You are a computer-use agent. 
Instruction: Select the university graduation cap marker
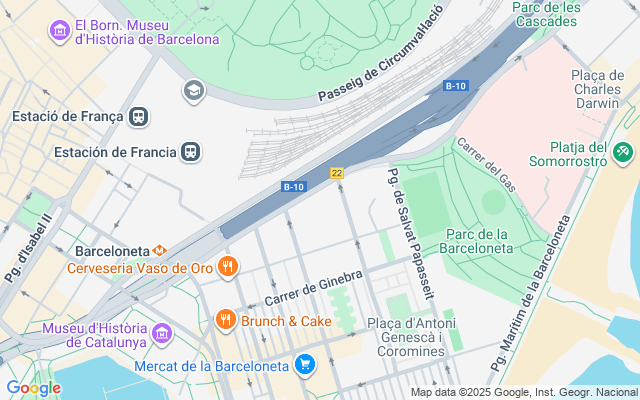pos(193,91)
